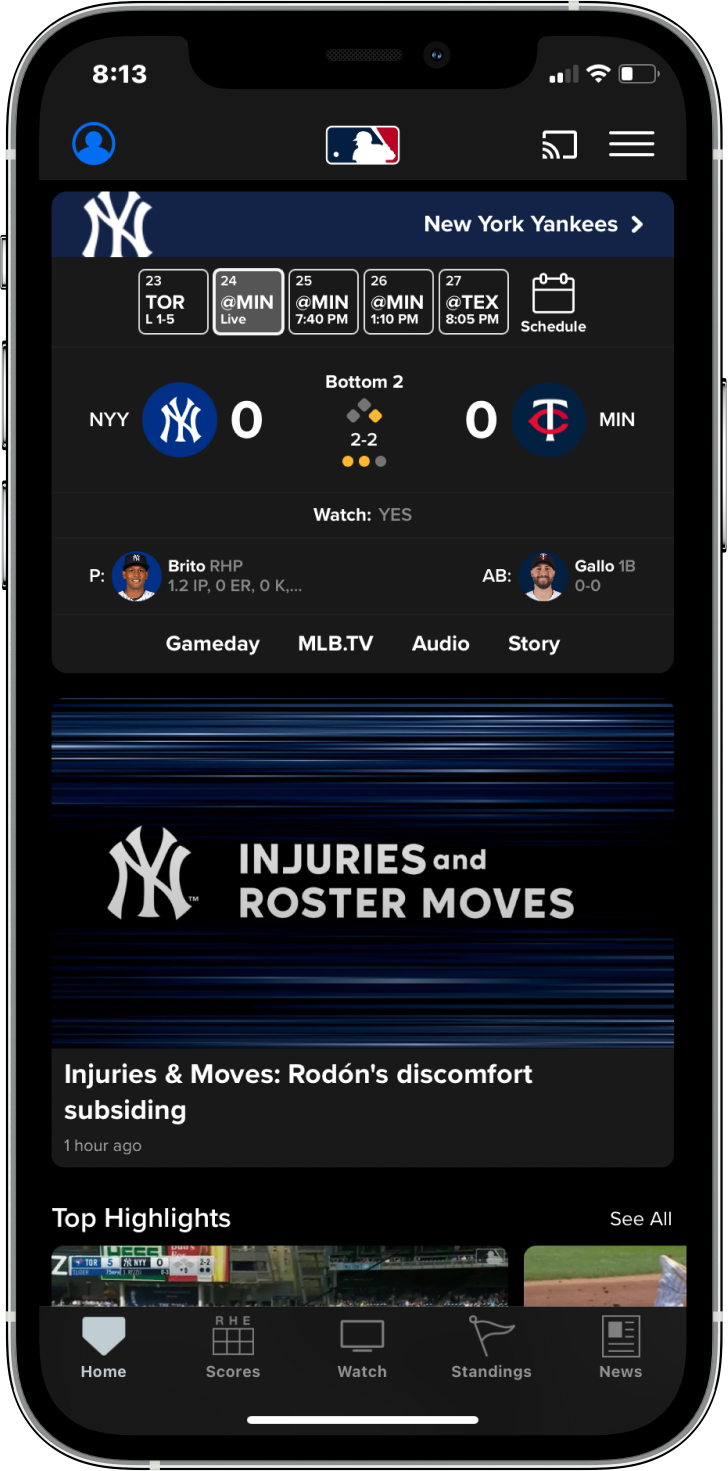
Task: Open the profile account icon
Action: [94, 144]
